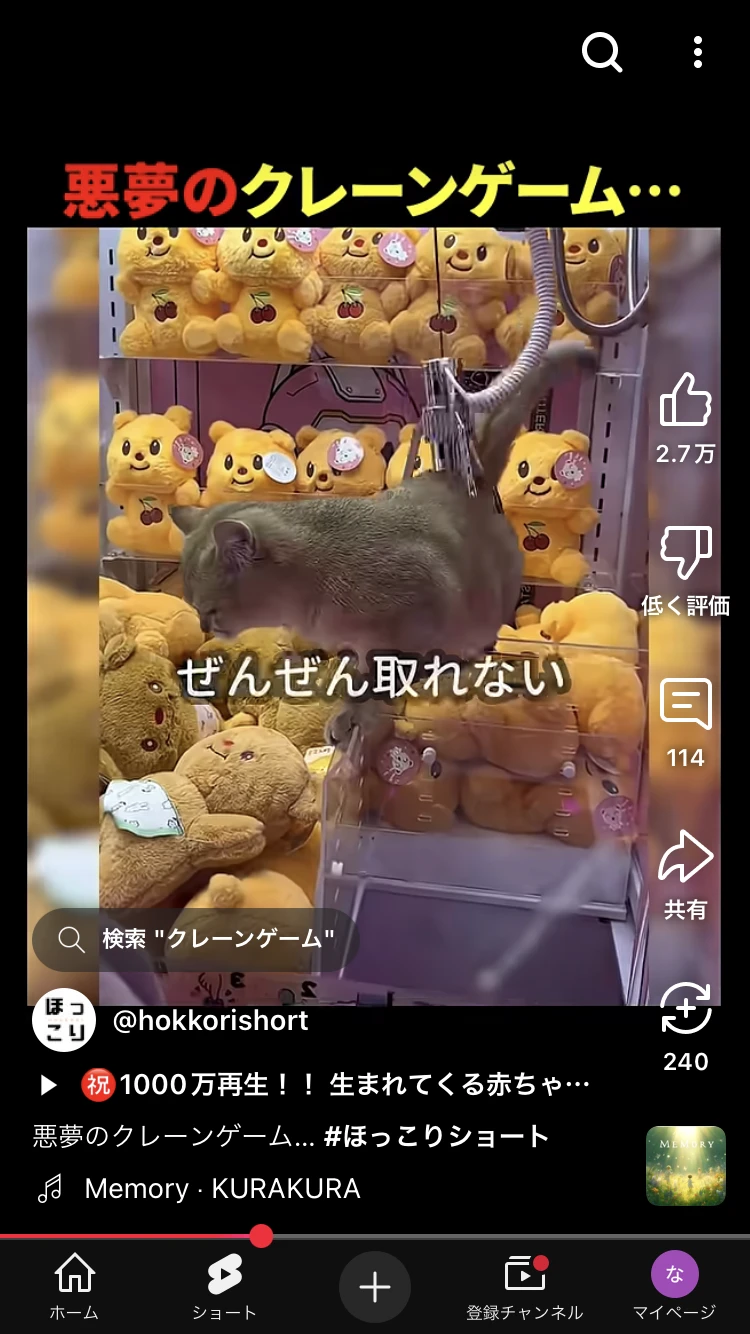Open the @hokkorishort channel
The height and width of the screenshot is (1334, 750).
coord(210,1020)
